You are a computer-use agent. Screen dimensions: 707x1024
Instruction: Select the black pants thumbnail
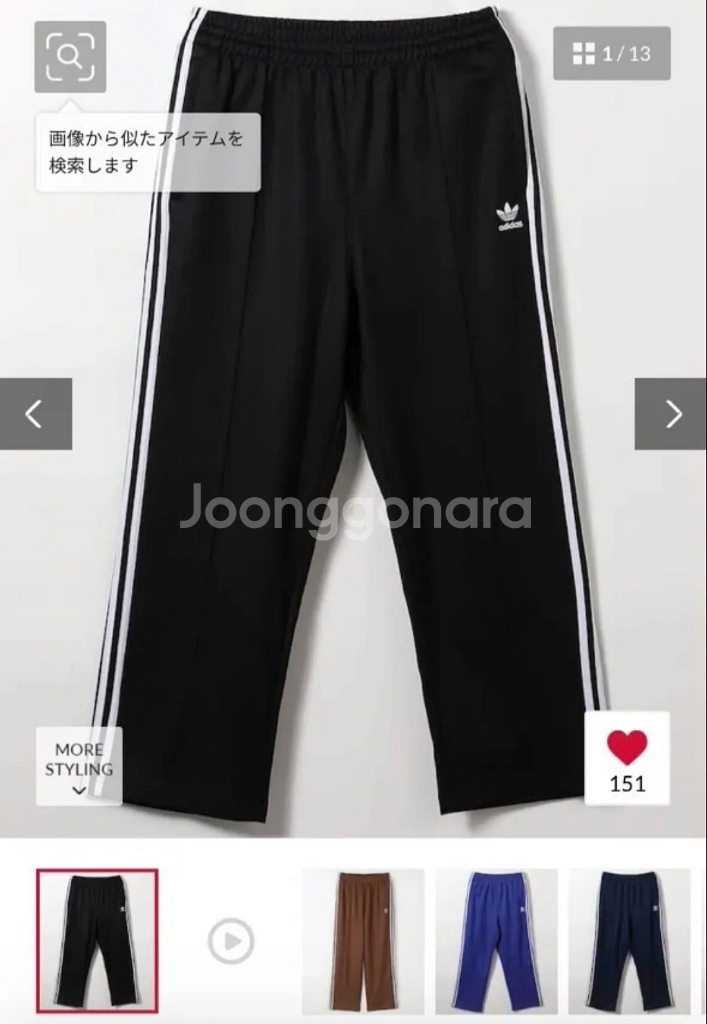97,941
